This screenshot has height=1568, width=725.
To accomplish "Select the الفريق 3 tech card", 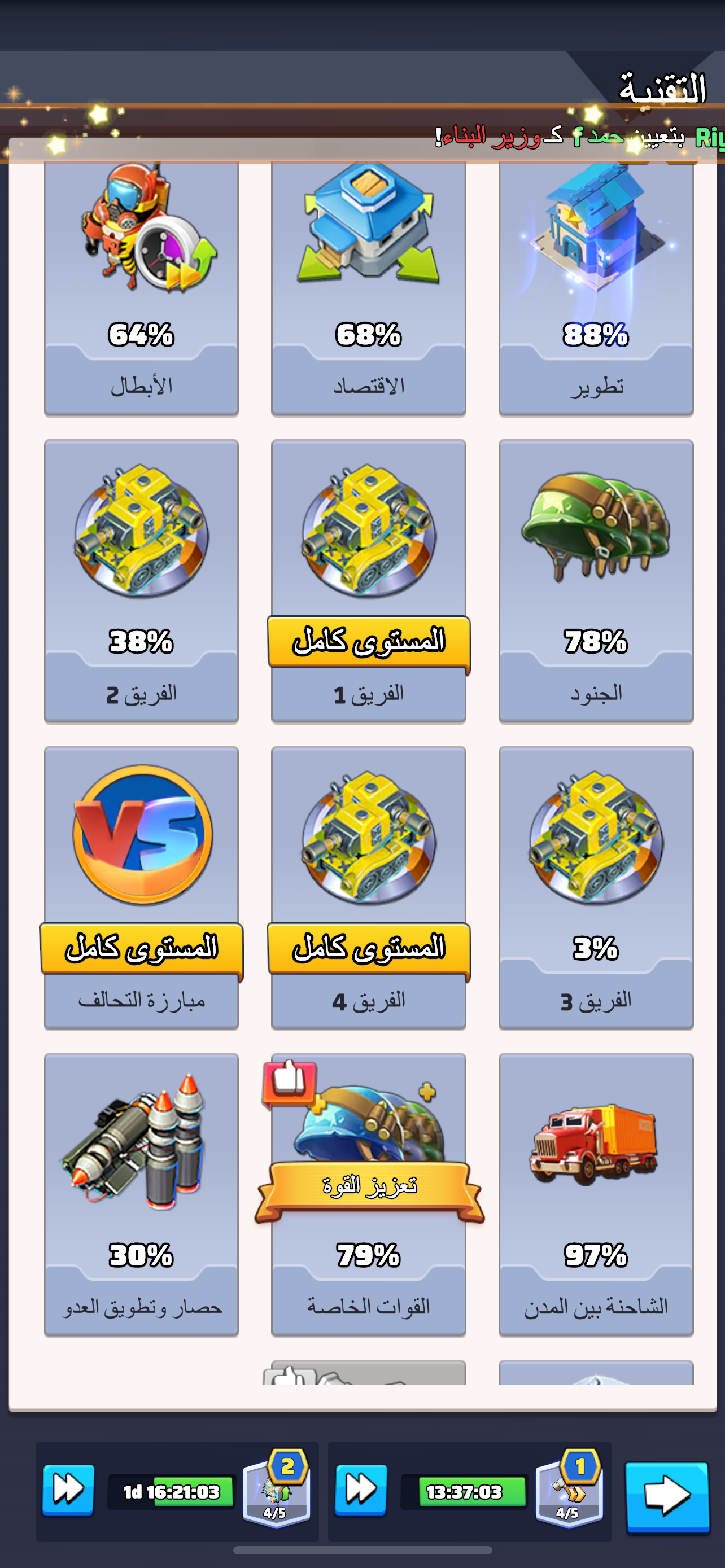I will pyautogui.click(x=596, y=888).
